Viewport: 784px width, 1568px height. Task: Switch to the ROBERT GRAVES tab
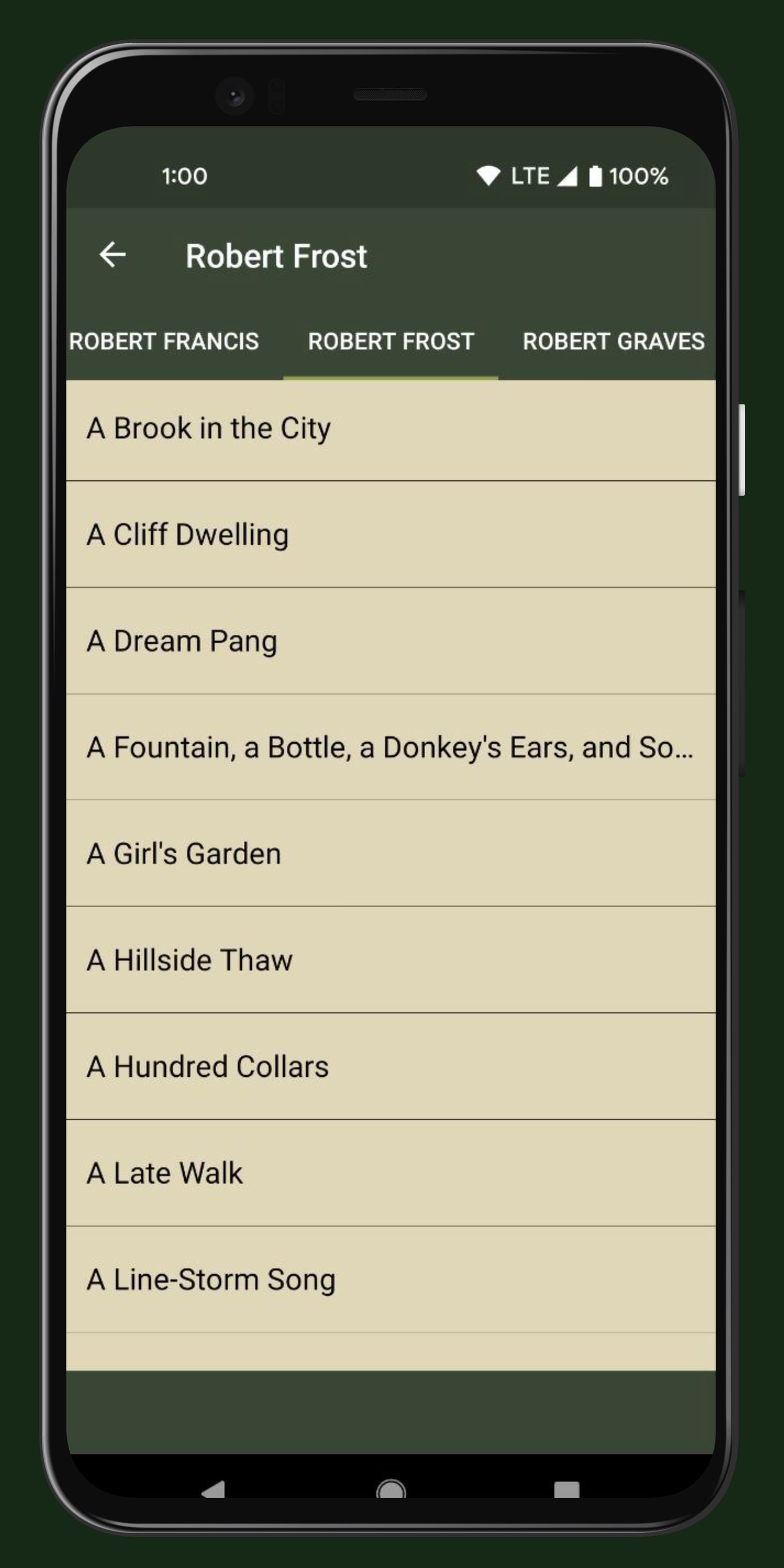[x=613, y=341]
